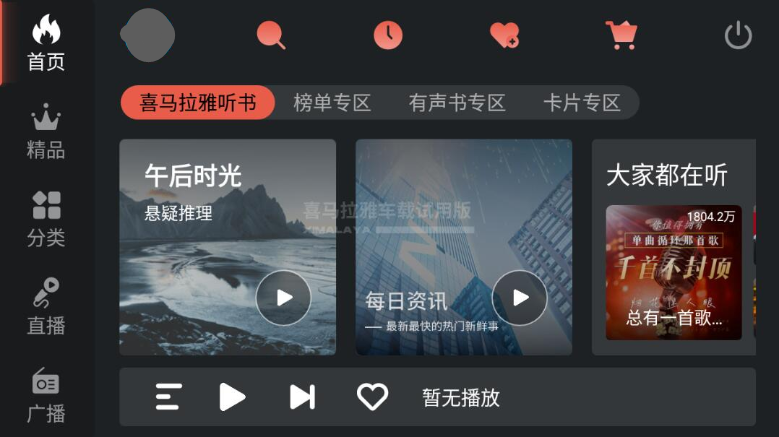The height and width of the screenshot is (437, 779).
Task: Play 午后时光 悬疑推理 card
Action: click(x=283, y=297)
